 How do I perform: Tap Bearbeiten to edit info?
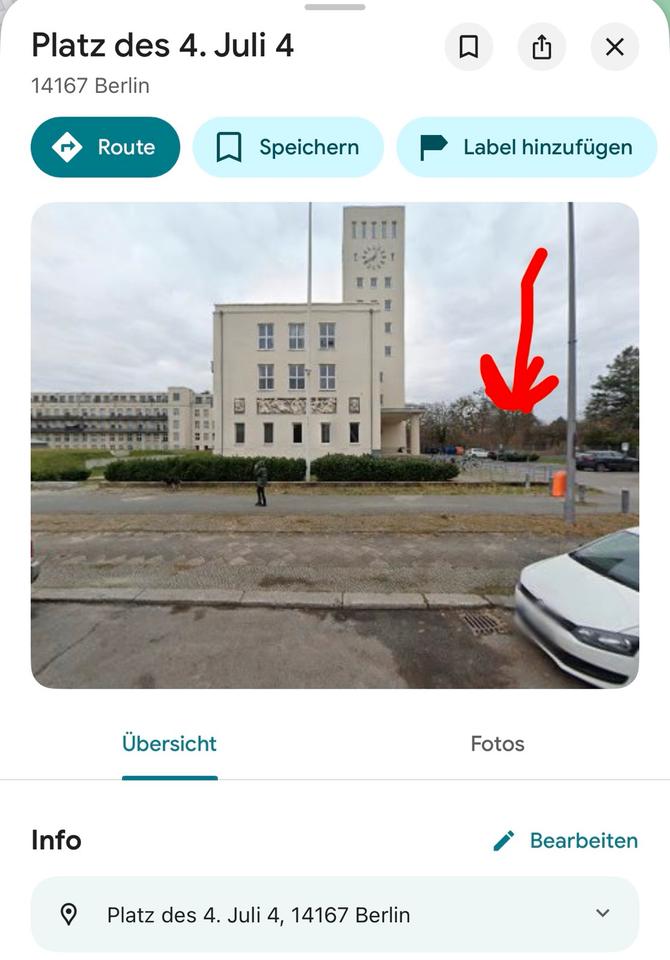(x=566, y=841)
